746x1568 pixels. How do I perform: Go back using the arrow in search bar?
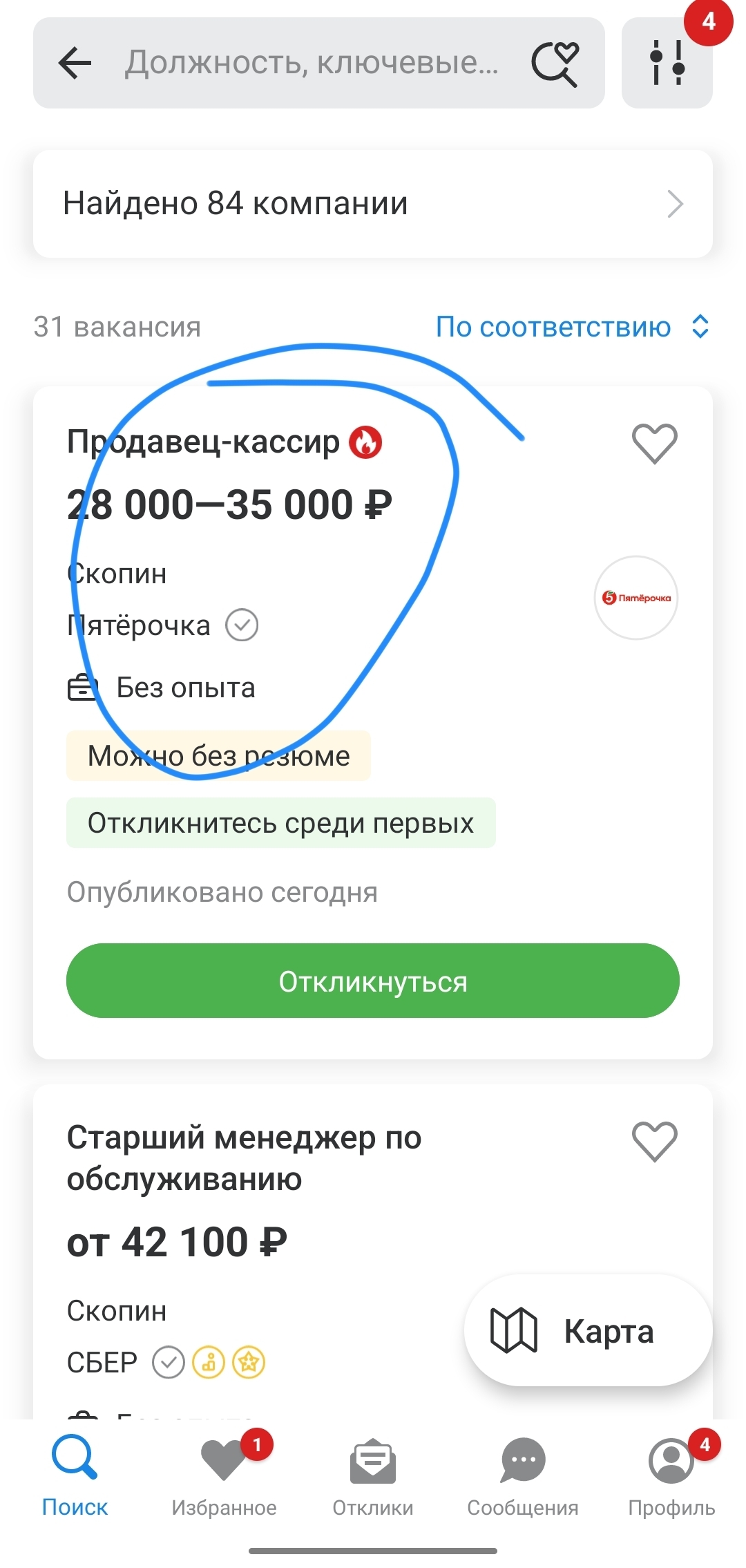pyautogui.click(x=75, y=64)
